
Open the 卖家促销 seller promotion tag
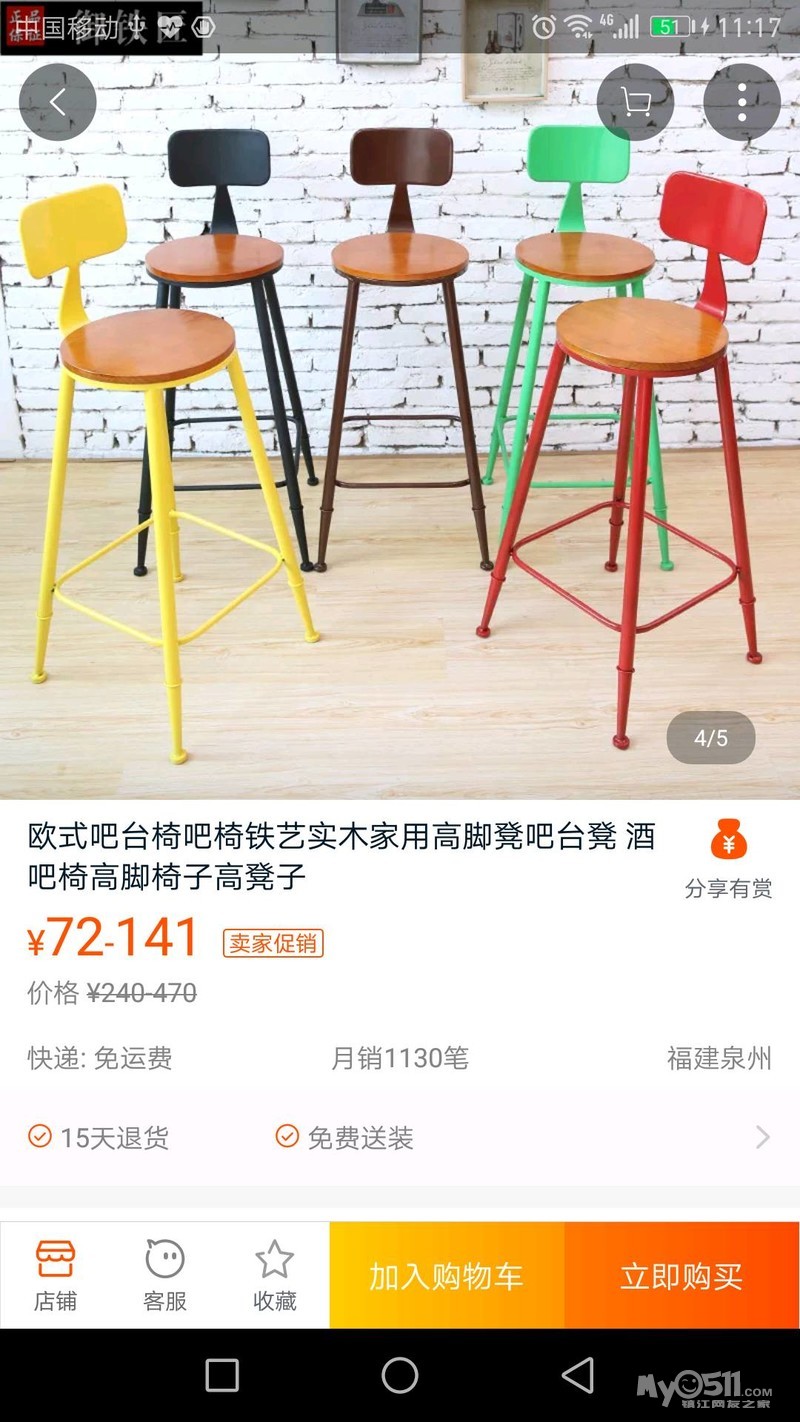(273, 942)
